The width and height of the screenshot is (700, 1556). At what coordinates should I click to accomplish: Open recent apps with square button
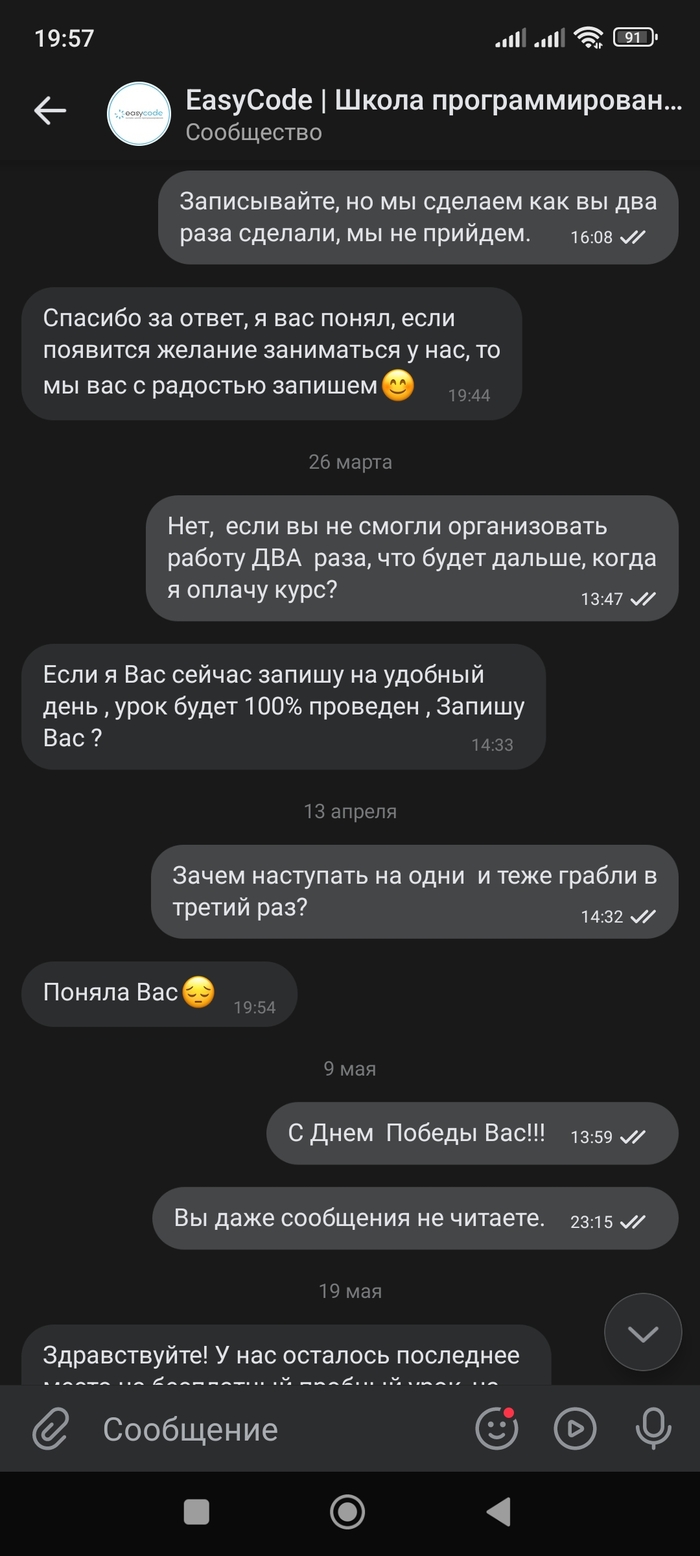[197, 1512]
